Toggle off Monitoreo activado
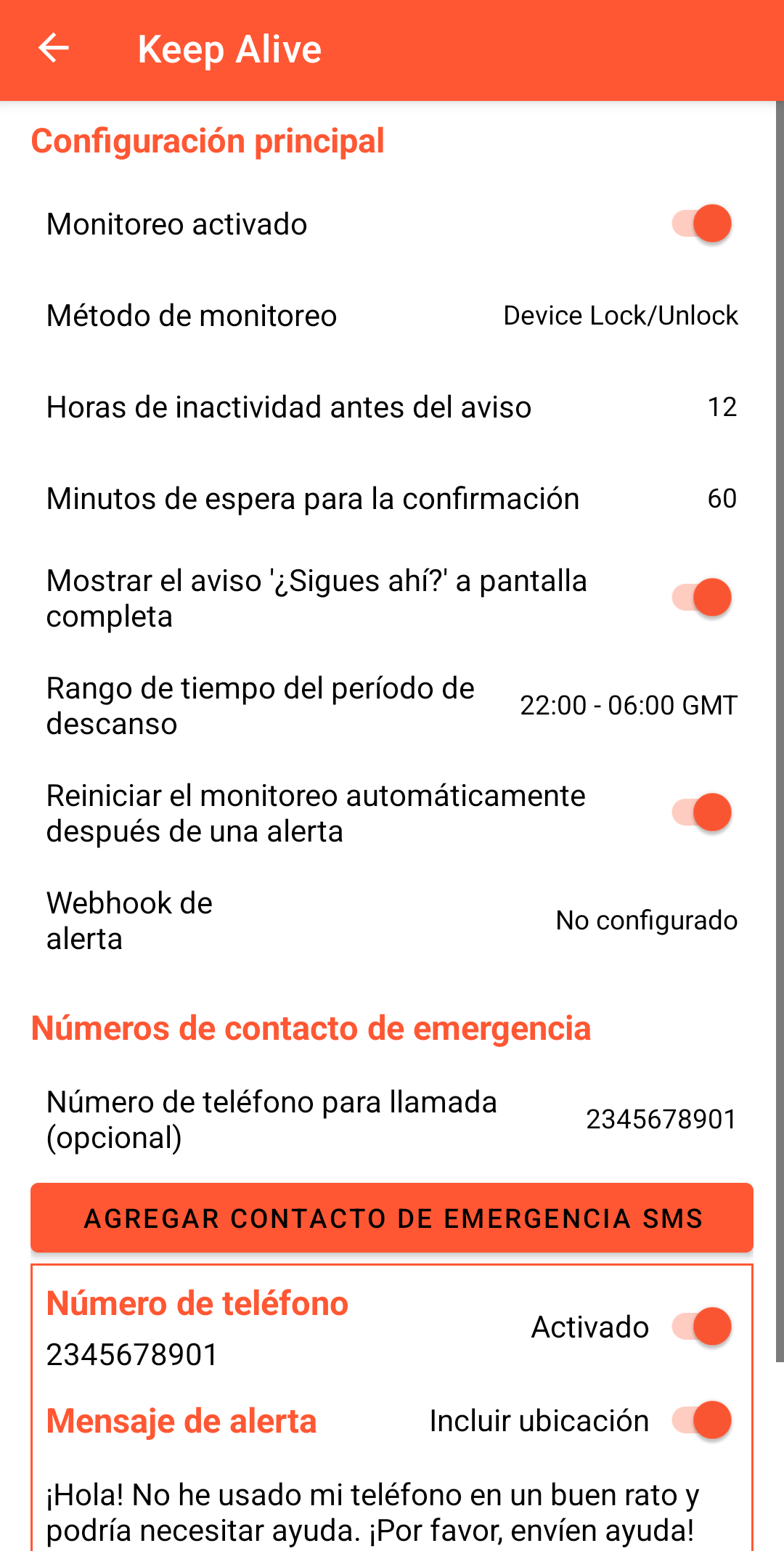This screenshot has width=784, height=1551. (701, 224)
